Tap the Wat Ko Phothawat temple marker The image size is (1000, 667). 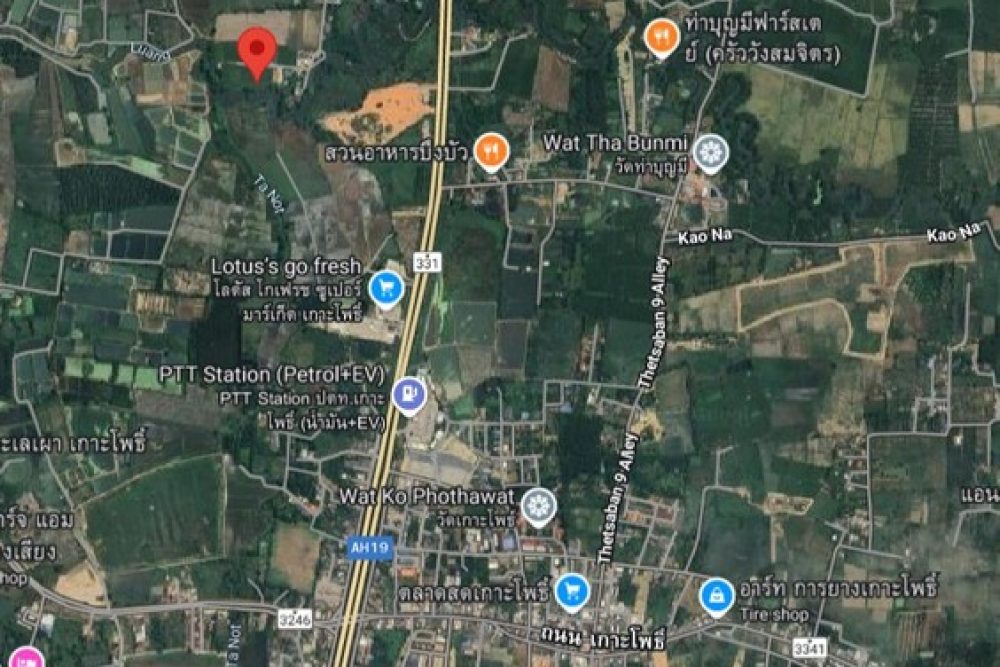coord(539,506)
